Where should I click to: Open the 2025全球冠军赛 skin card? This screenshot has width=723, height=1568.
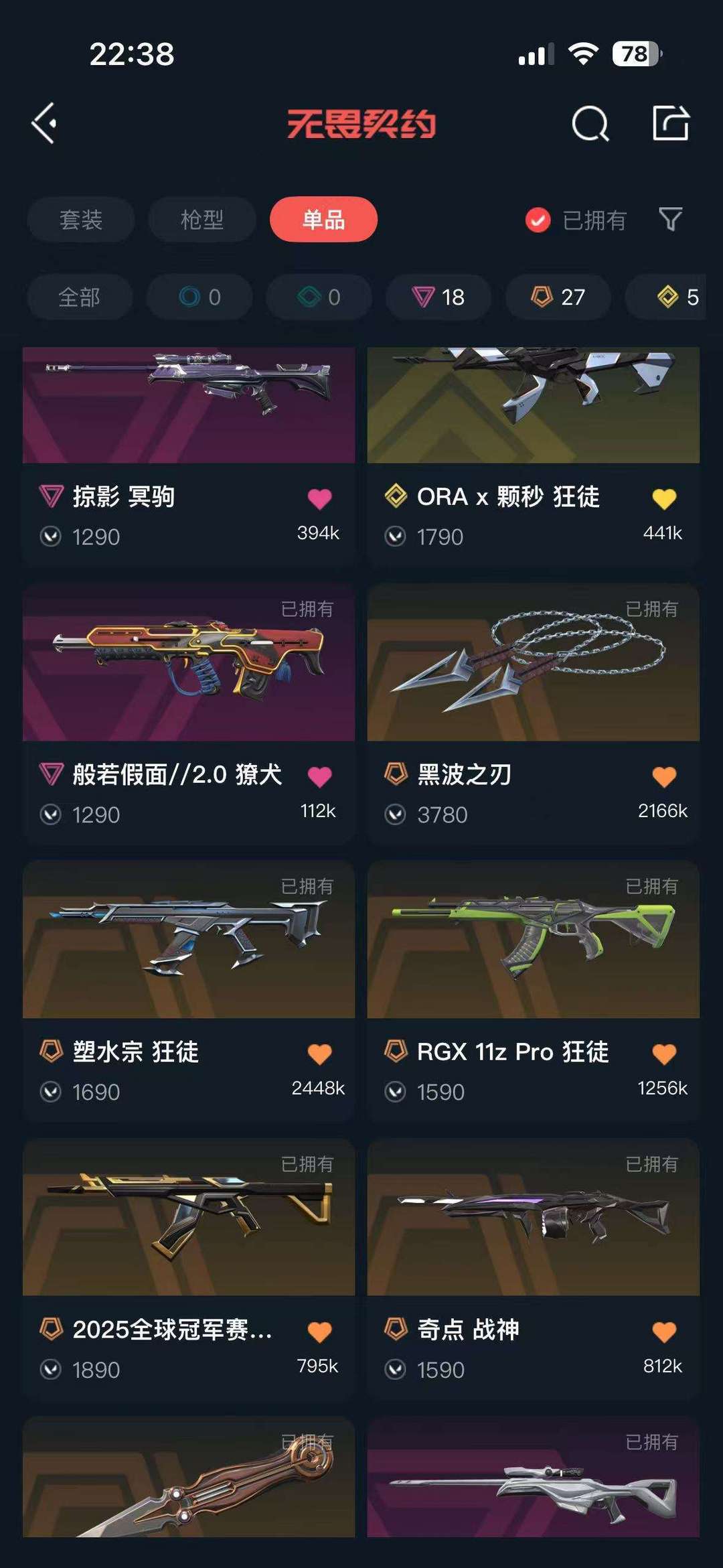189,1268
